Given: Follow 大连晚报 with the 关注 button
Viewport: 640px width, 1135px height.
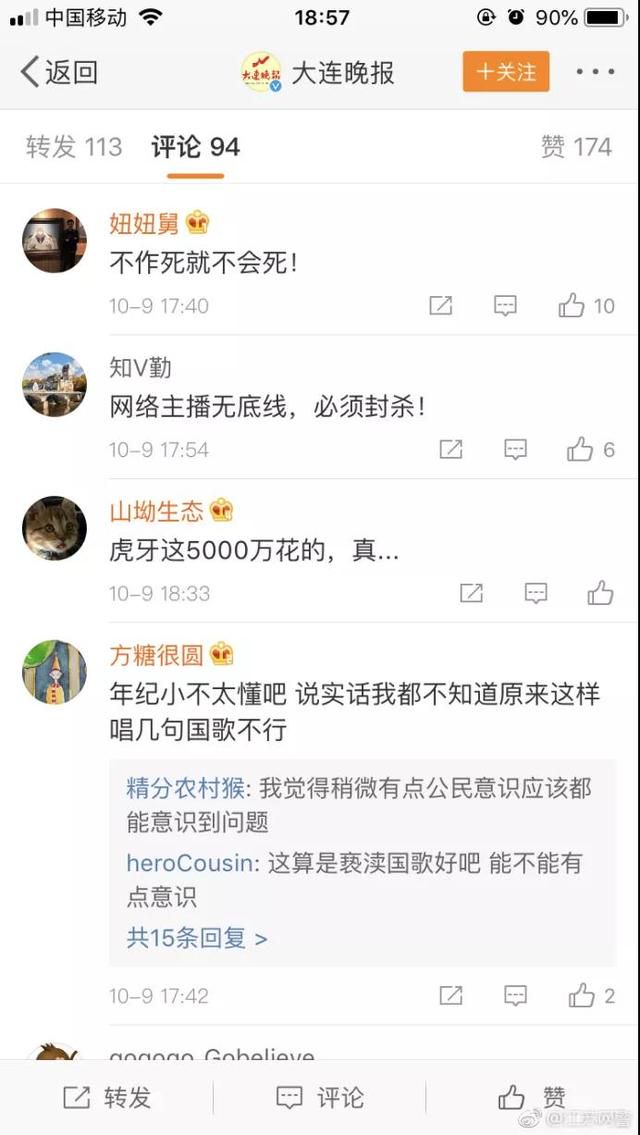Looking at the screenshot, I should point(506,72).
